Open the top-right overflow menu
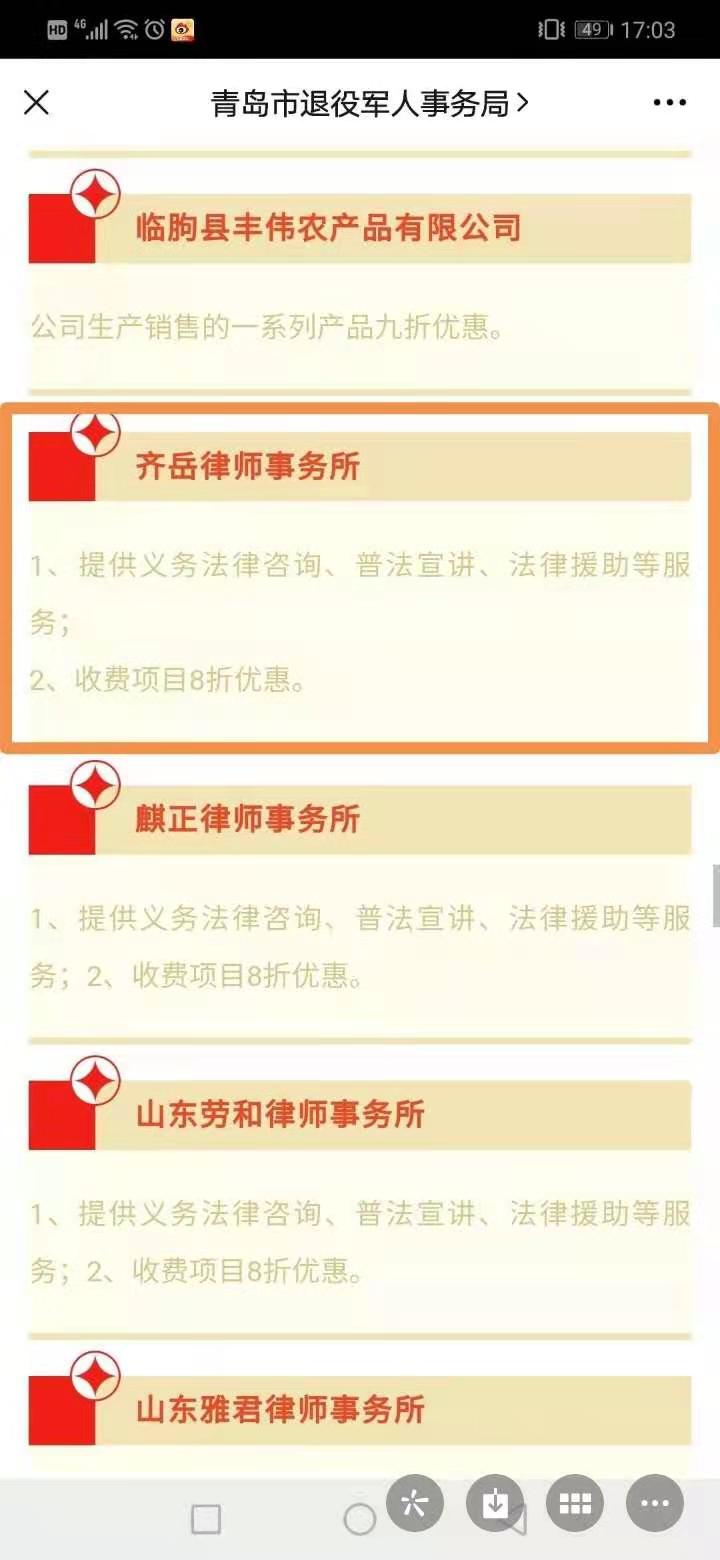 tap(669, 102)
